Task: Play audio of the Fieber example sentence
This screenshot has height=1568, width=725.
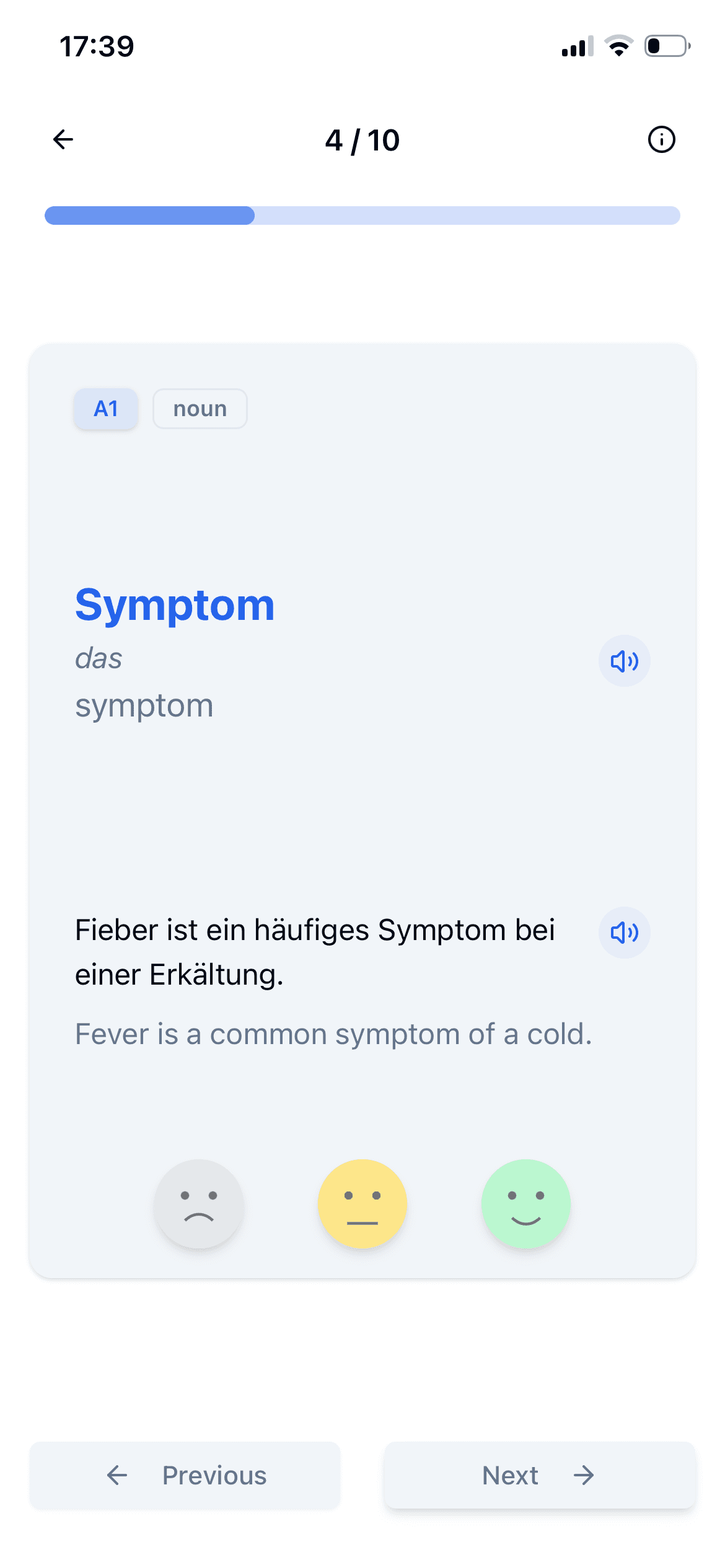Action: pos(624,932)
